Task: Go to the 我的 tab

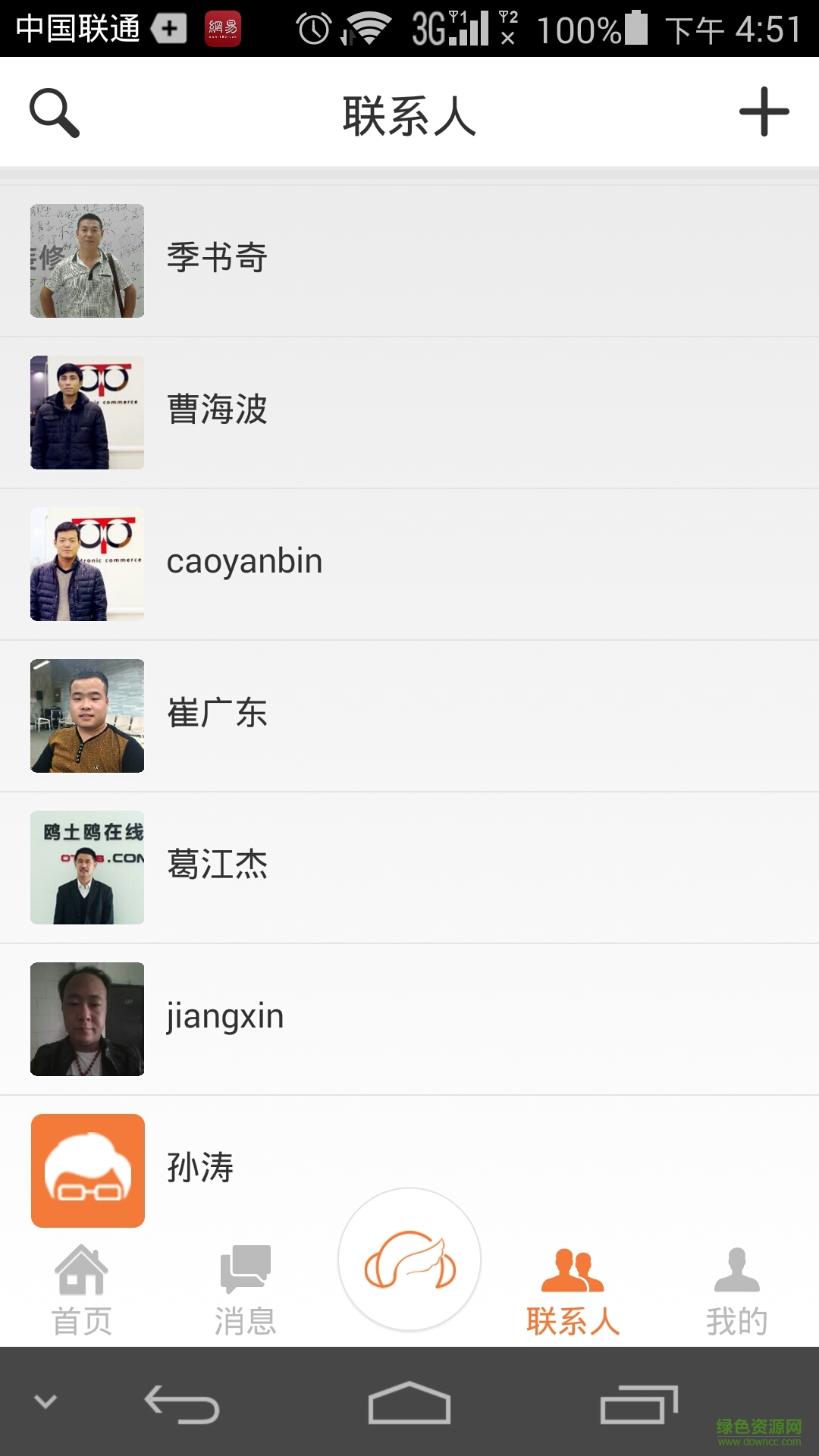Action: point(736,1290)
